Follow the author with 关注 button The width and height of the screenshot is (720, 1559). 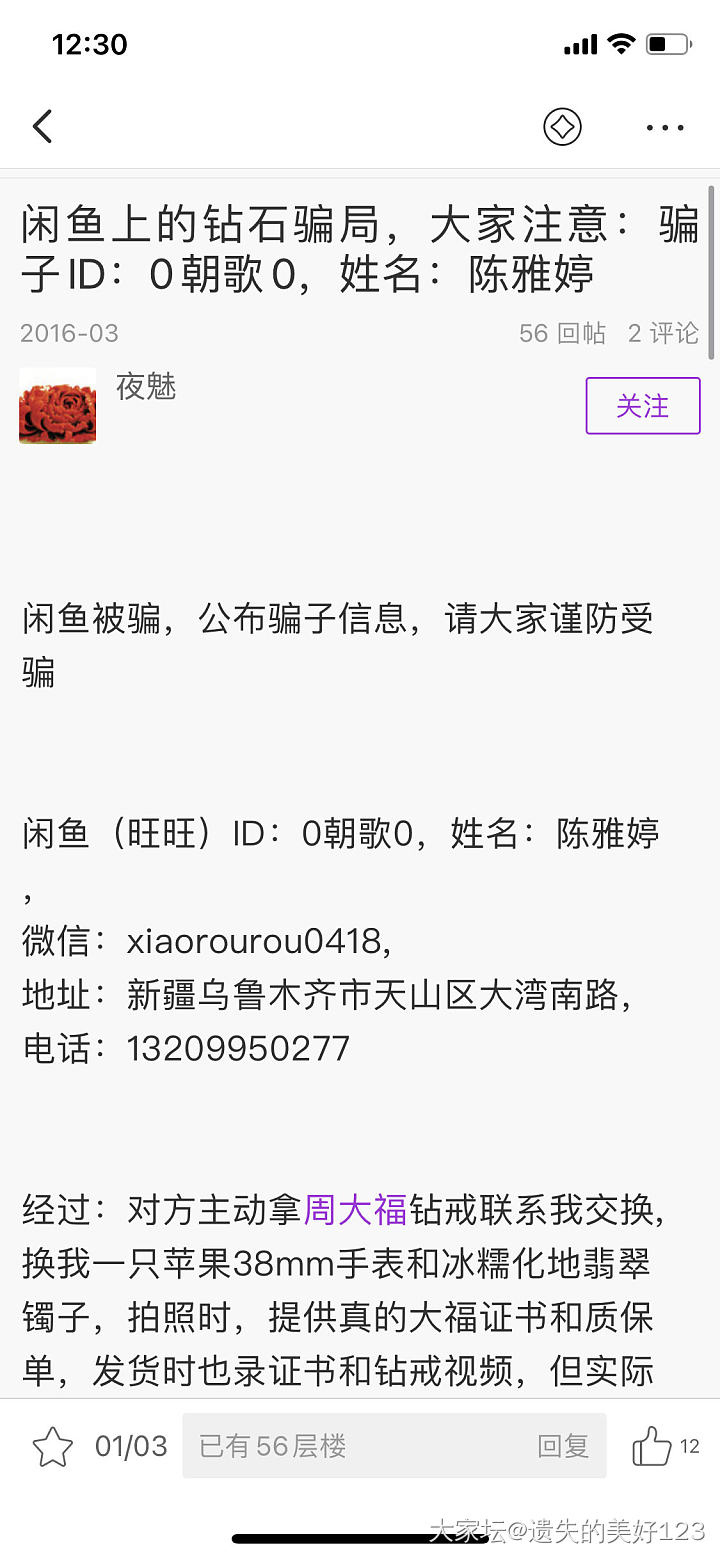642,406
